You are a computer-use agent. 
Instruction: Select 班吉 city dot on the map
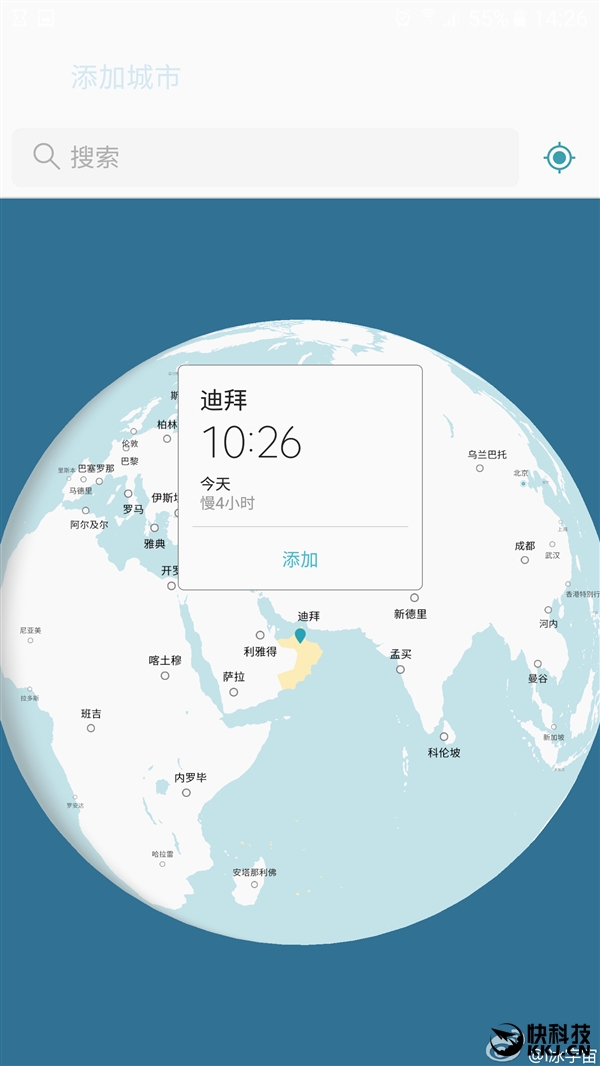[91, 728]
